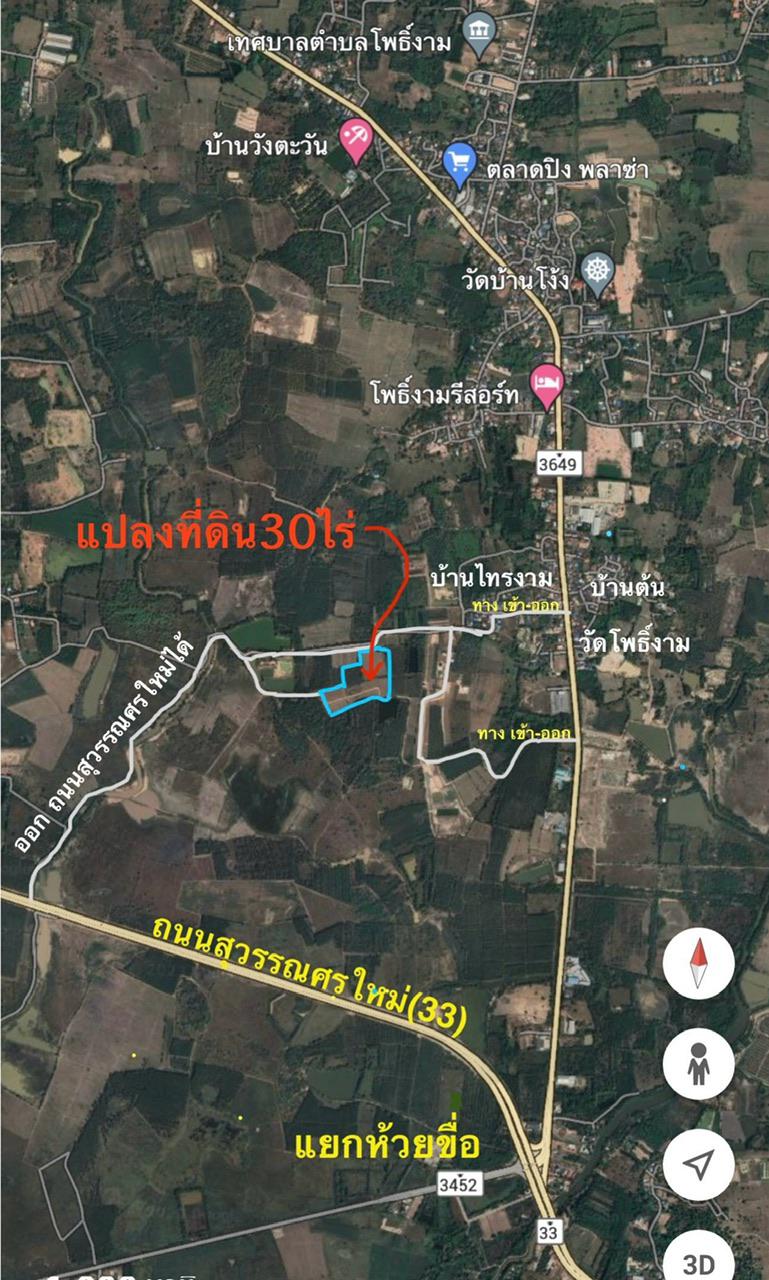Select the บ้านวังตะวัน pink marker
Screen dimensions: 769x1280
(355, 140)
